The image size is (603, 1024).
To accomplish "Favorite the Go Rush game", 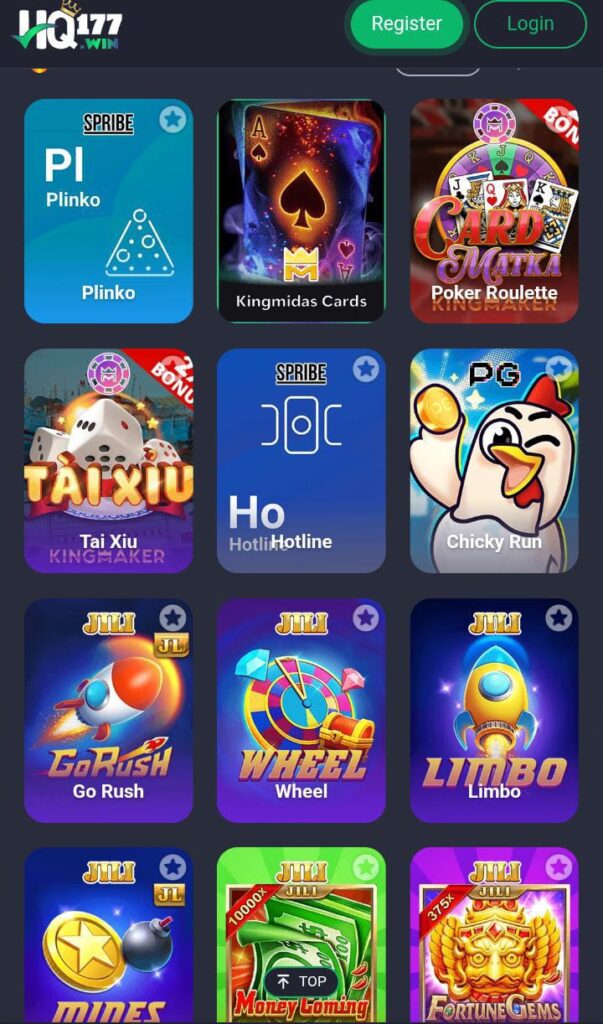I will coord(173,618).
